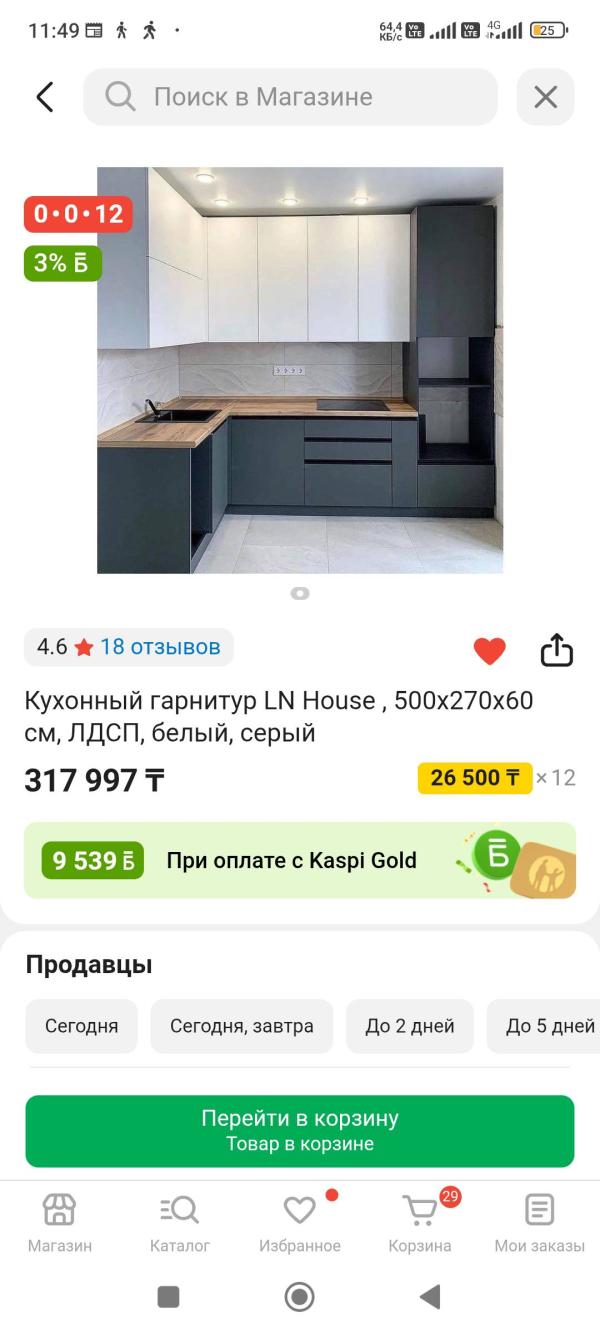The height and width of the screenshot is (1332, 600).
Task: Select the Сегодня, завтра delivery chip
Action: (242, 1026)
